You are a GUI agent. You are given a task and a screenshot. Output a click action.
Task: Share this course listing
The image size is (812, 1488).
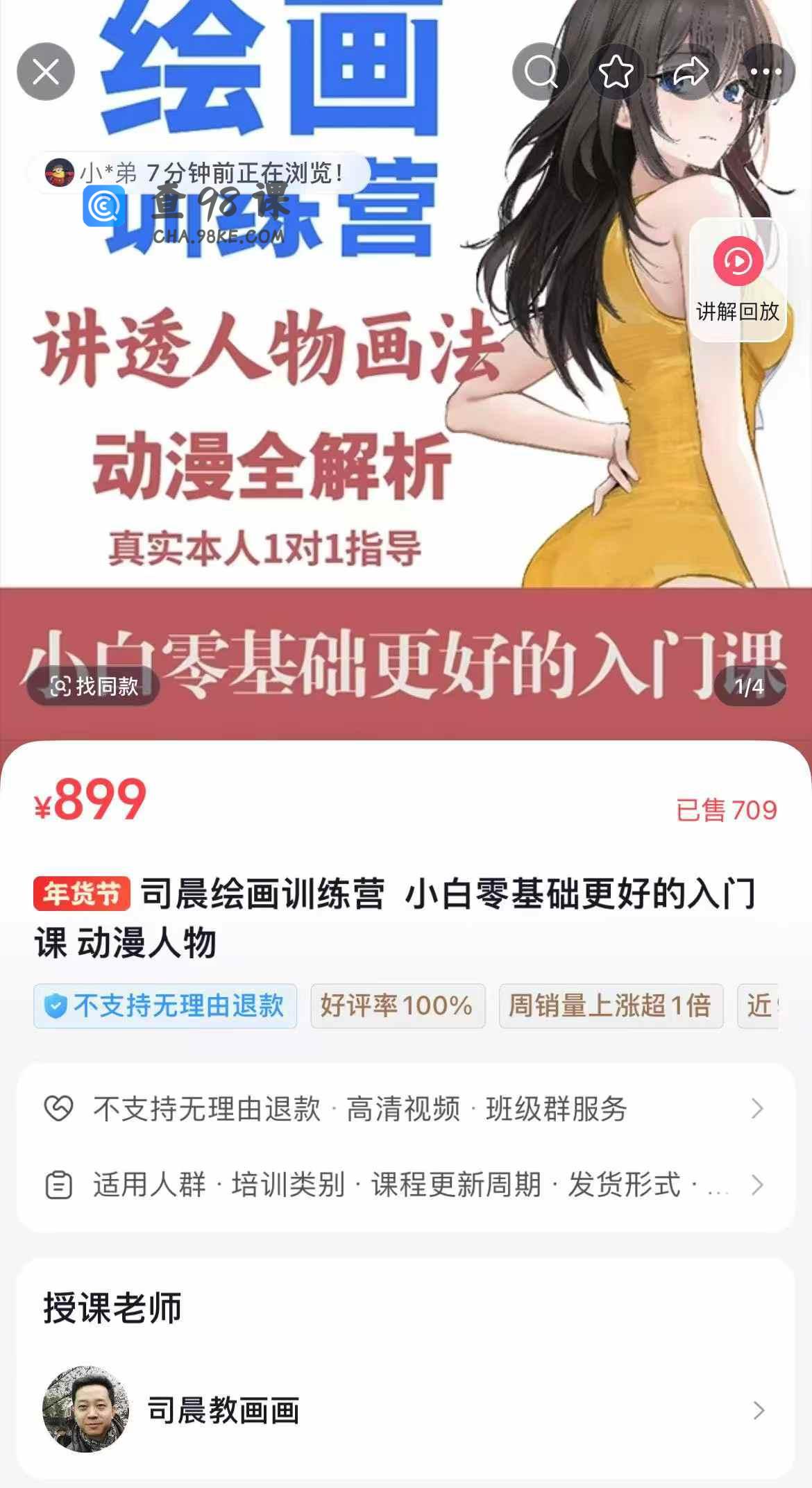pos(691,72)
